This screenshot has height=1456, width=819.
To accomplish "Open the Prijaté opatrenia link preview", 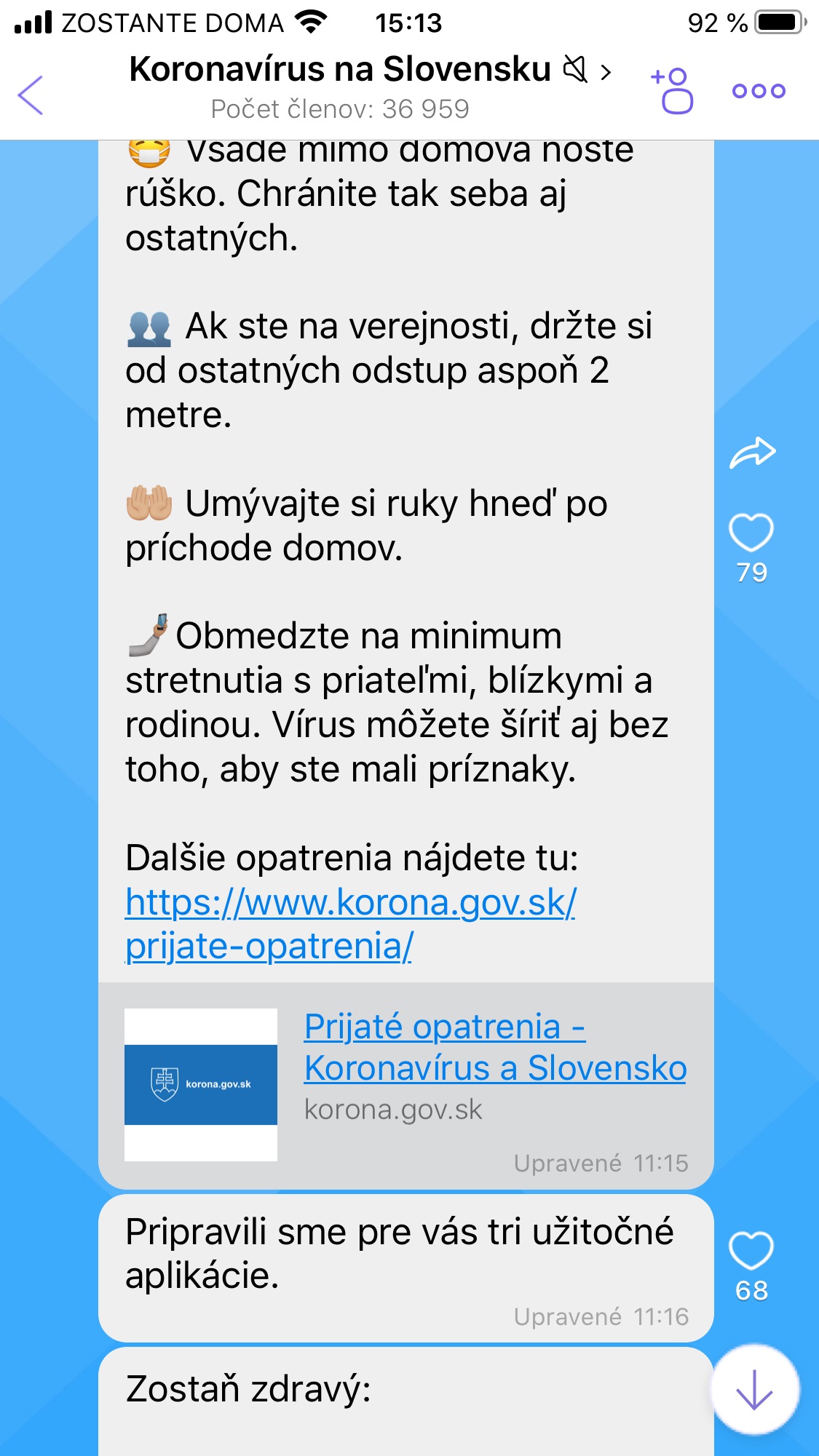I will click(x=495, y=1047).
